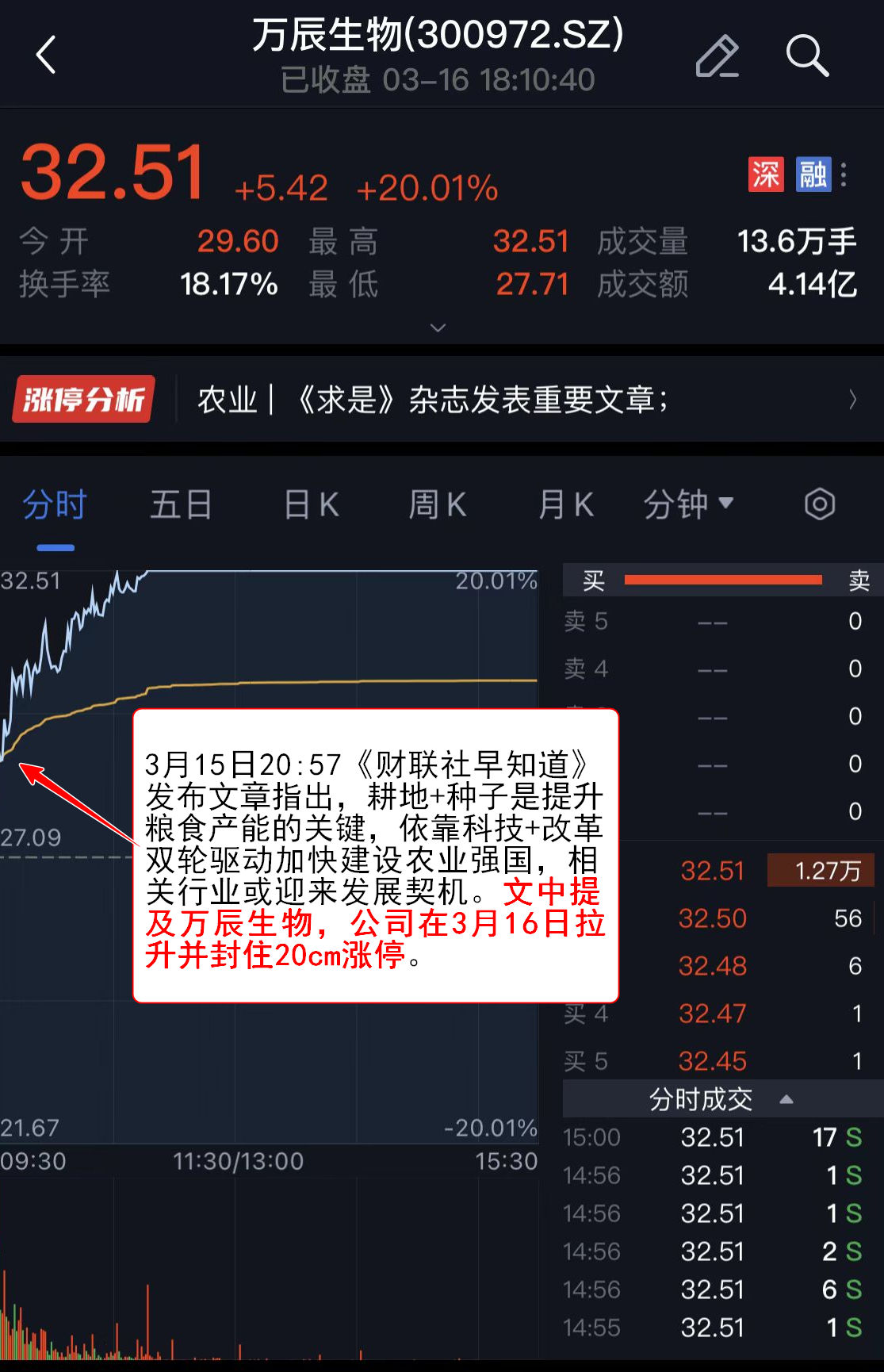Open the 分钟 interval dropdown

[688, 505]
